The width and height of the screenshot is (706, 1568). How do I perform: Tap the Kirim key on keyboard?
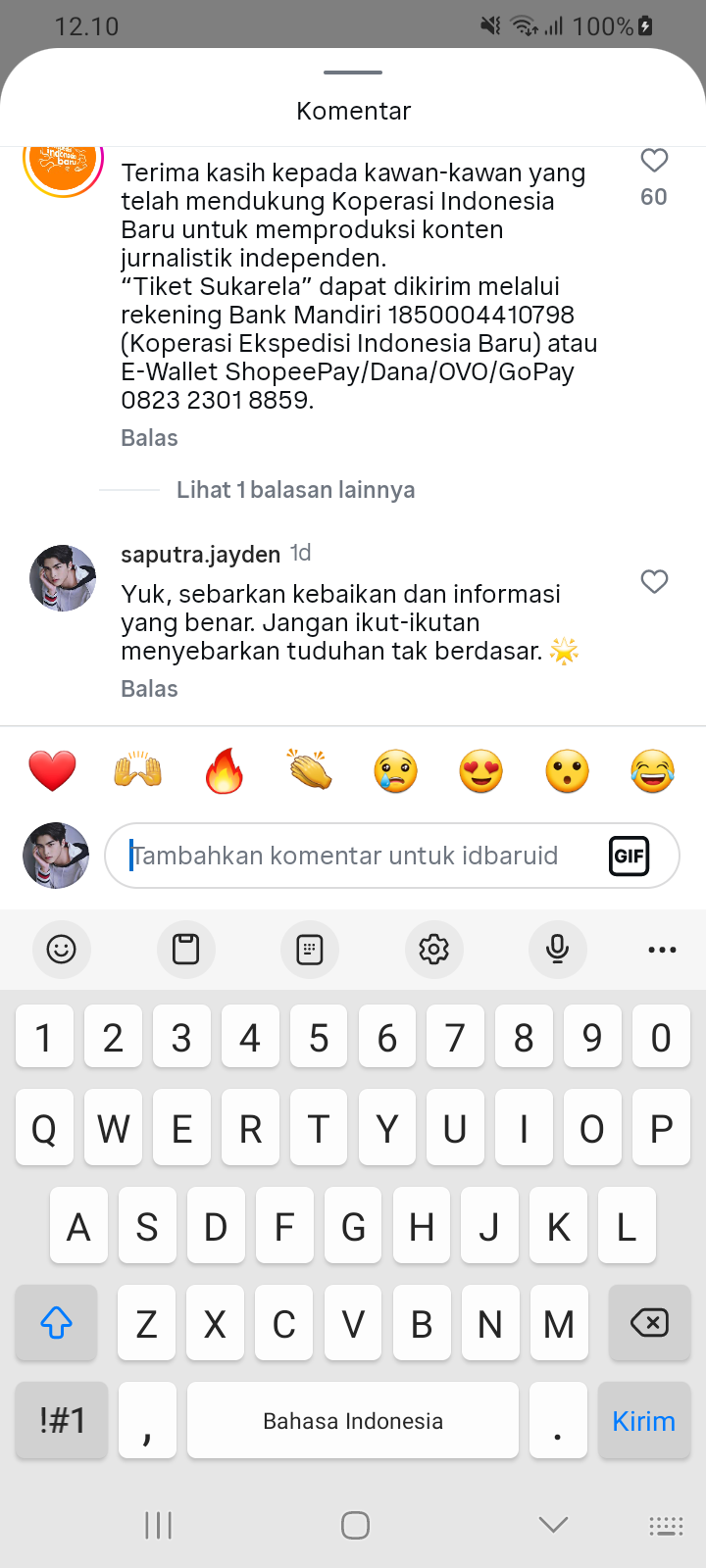(643, 1421)
